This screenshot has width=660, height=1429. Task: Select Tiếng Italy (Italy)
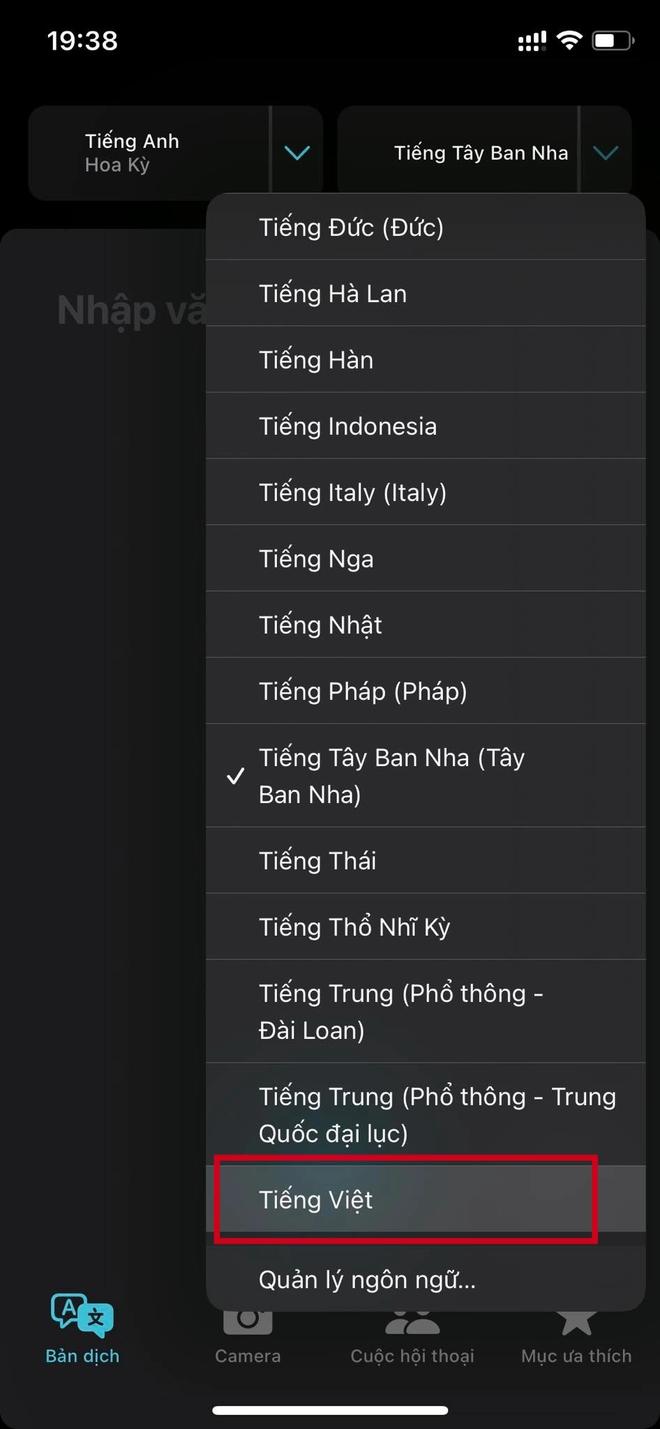425,492
